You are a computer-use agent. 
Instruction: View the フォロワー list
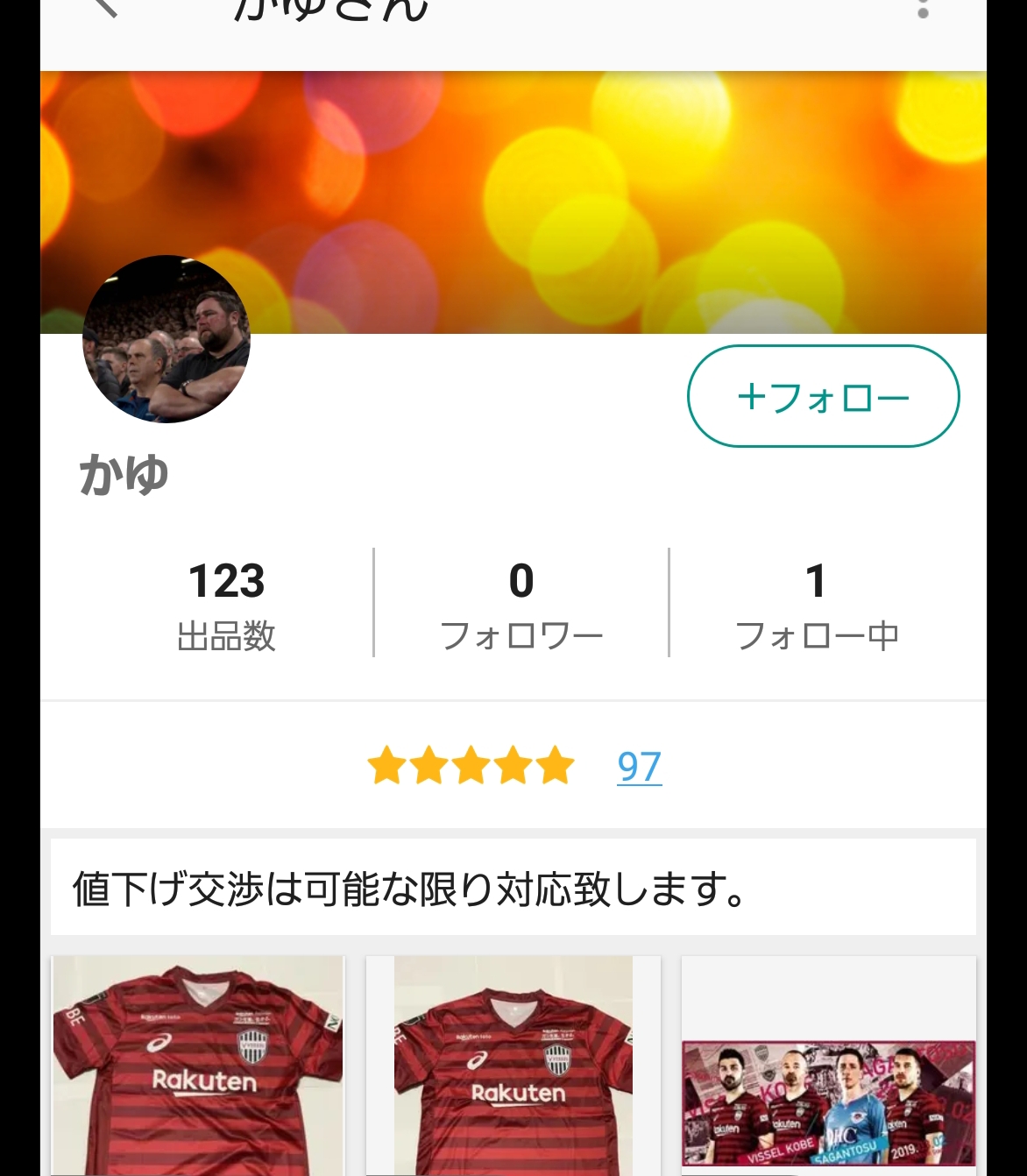point(521,603)
